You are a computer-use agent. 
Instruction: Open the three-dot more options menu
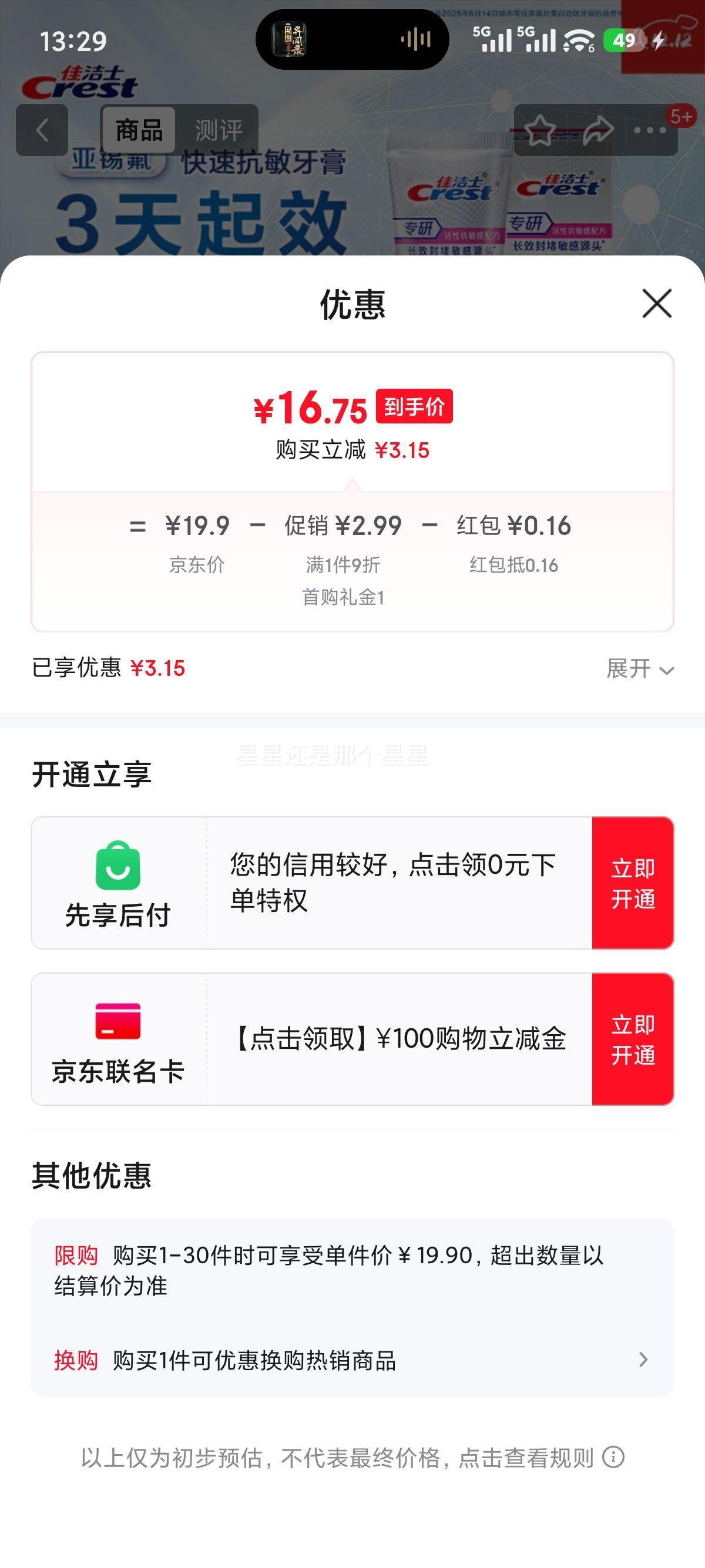650,130
